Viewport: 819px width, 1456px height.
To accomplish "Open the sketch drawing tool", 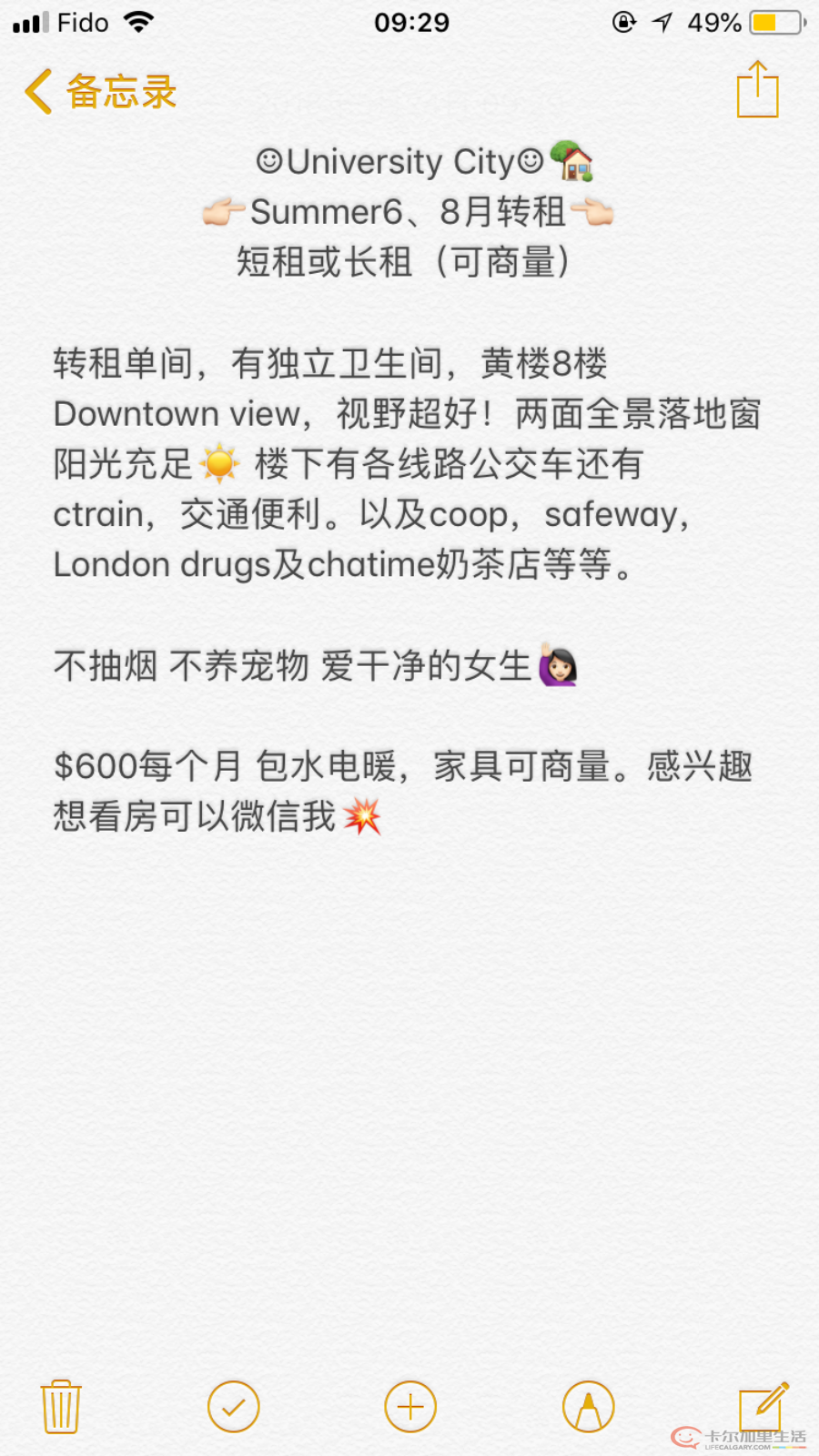I will tap(588, 1406).
